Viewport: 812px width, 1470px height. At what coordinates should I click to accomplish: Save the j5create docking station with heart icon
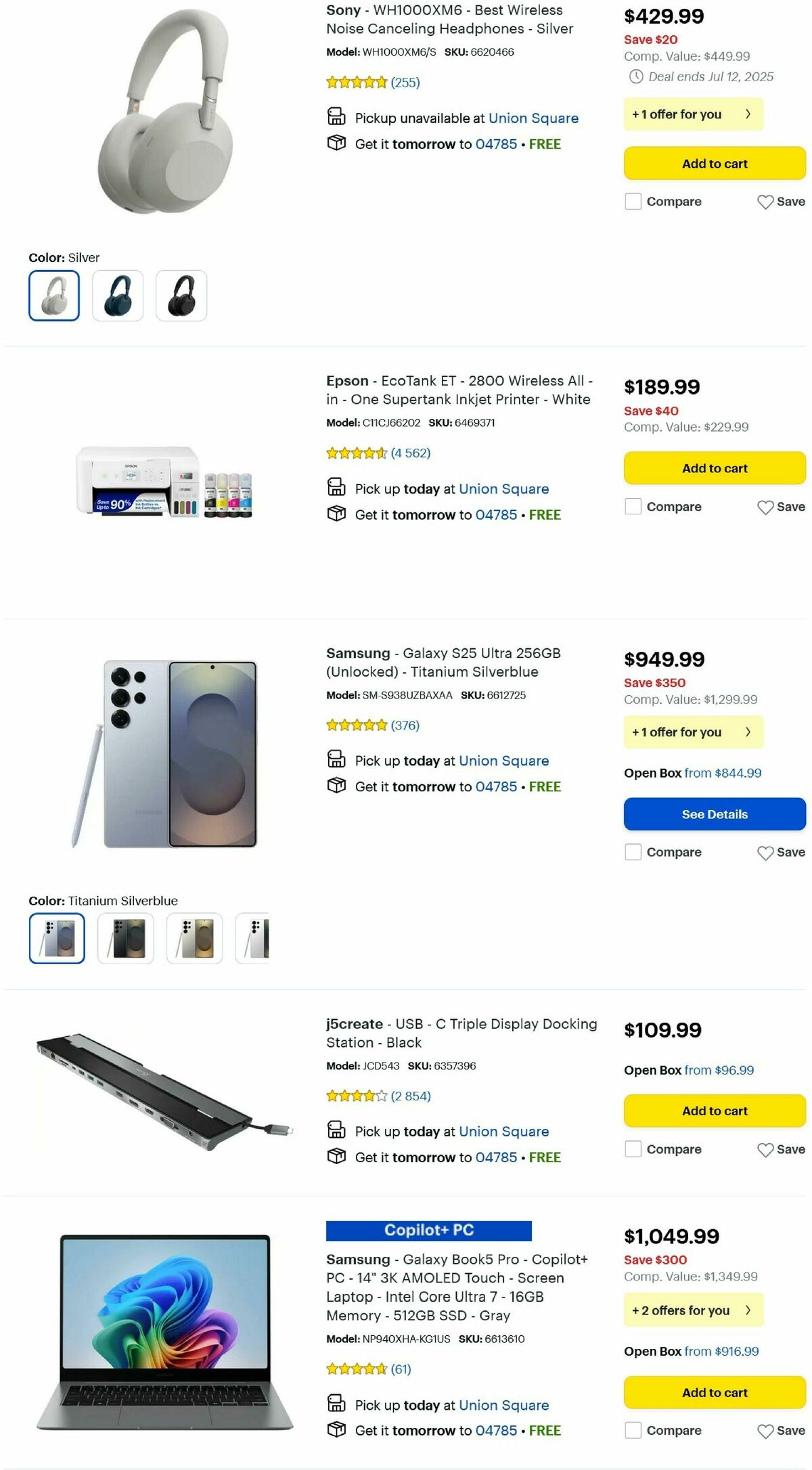[765, 1149]
